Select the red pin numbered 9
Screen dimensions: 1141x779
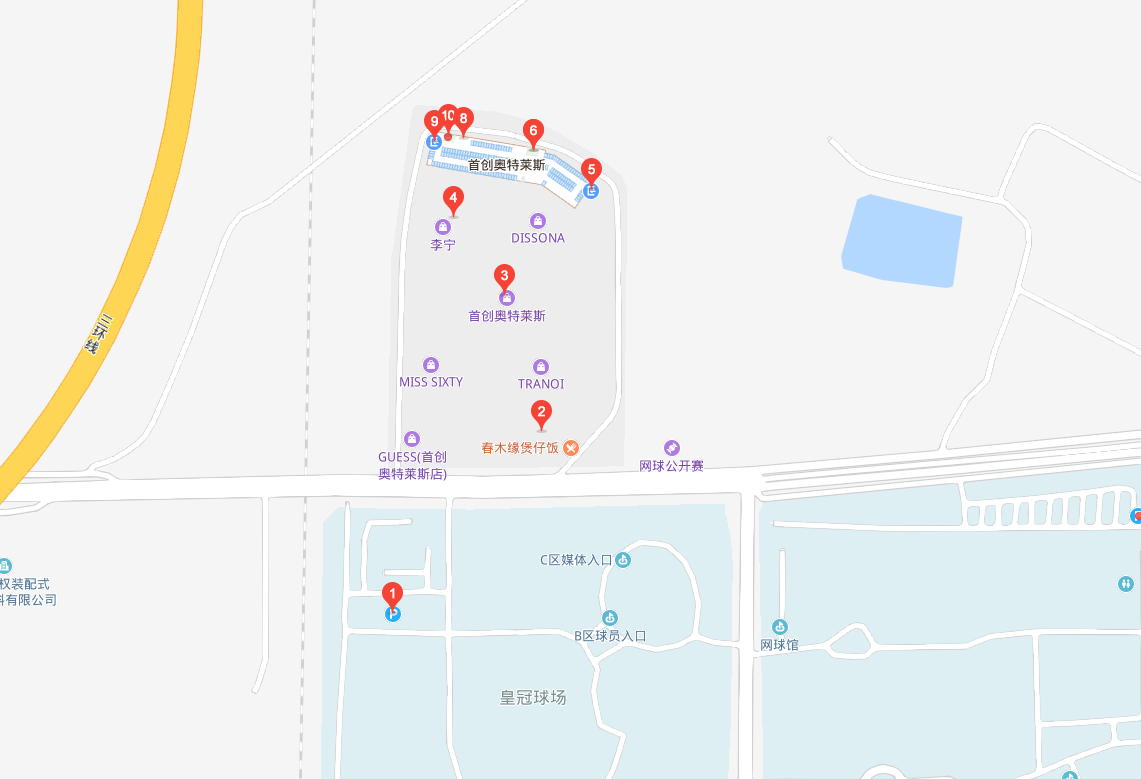coord(433,122)
